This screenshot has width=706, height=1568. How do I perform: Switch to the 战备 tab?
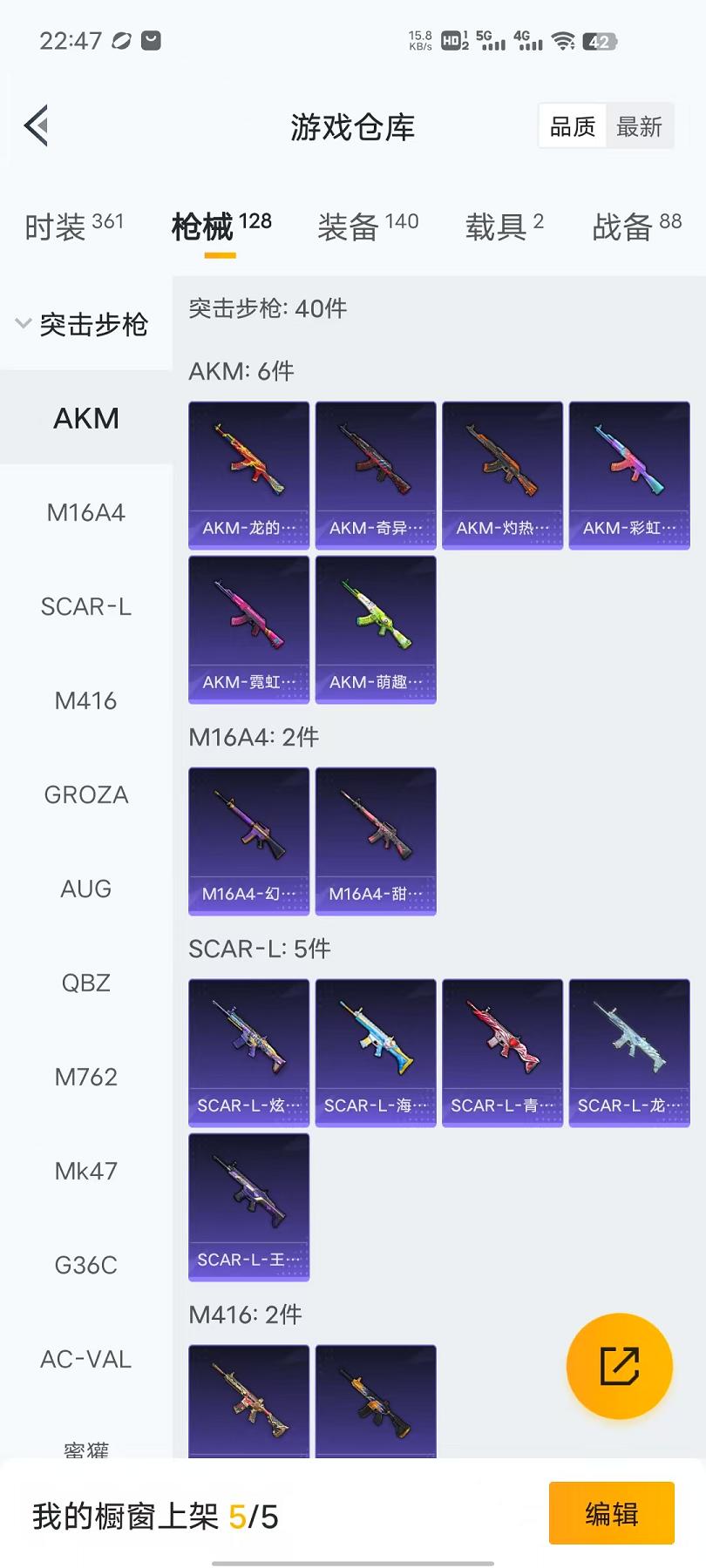point(636,226)
